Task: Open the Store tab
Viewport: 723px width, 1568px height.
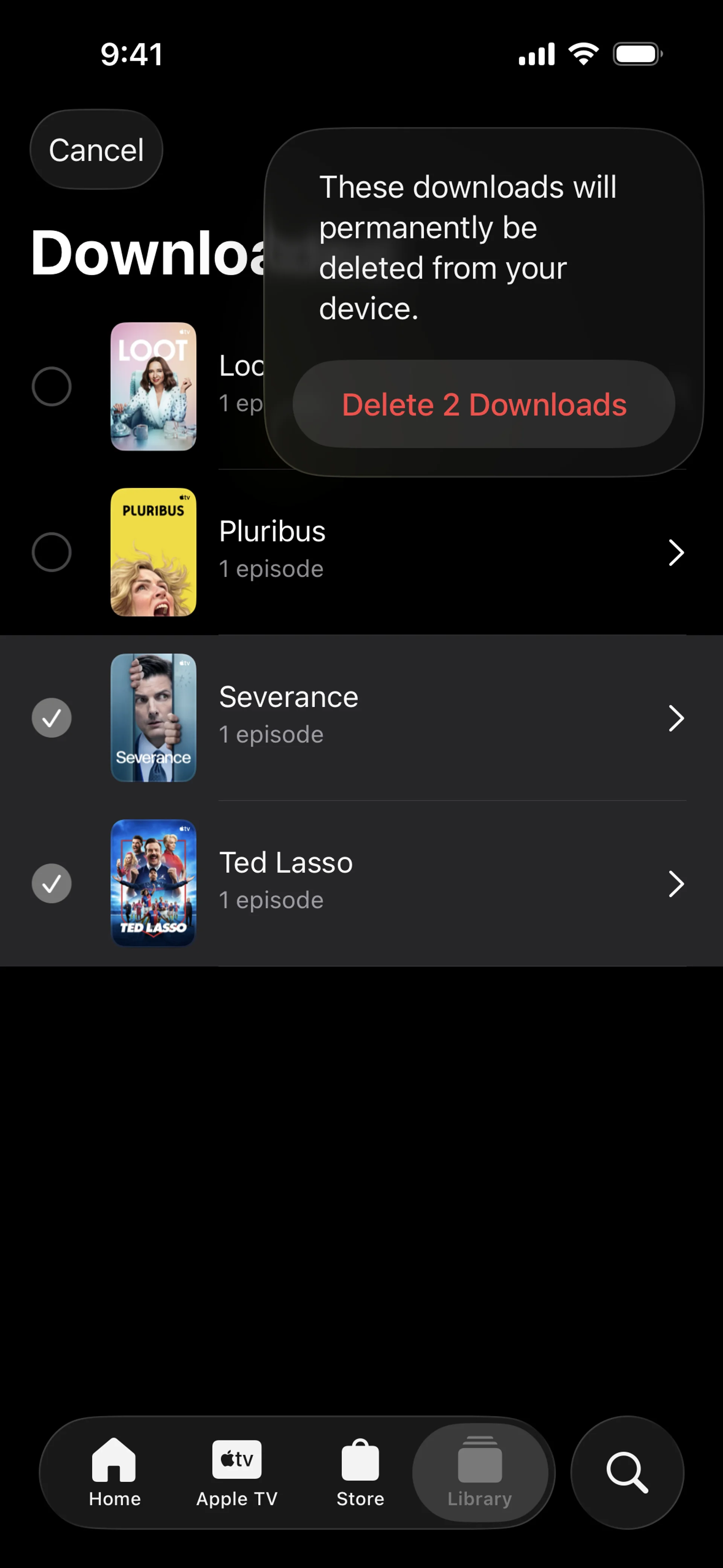Action: 360,1472
